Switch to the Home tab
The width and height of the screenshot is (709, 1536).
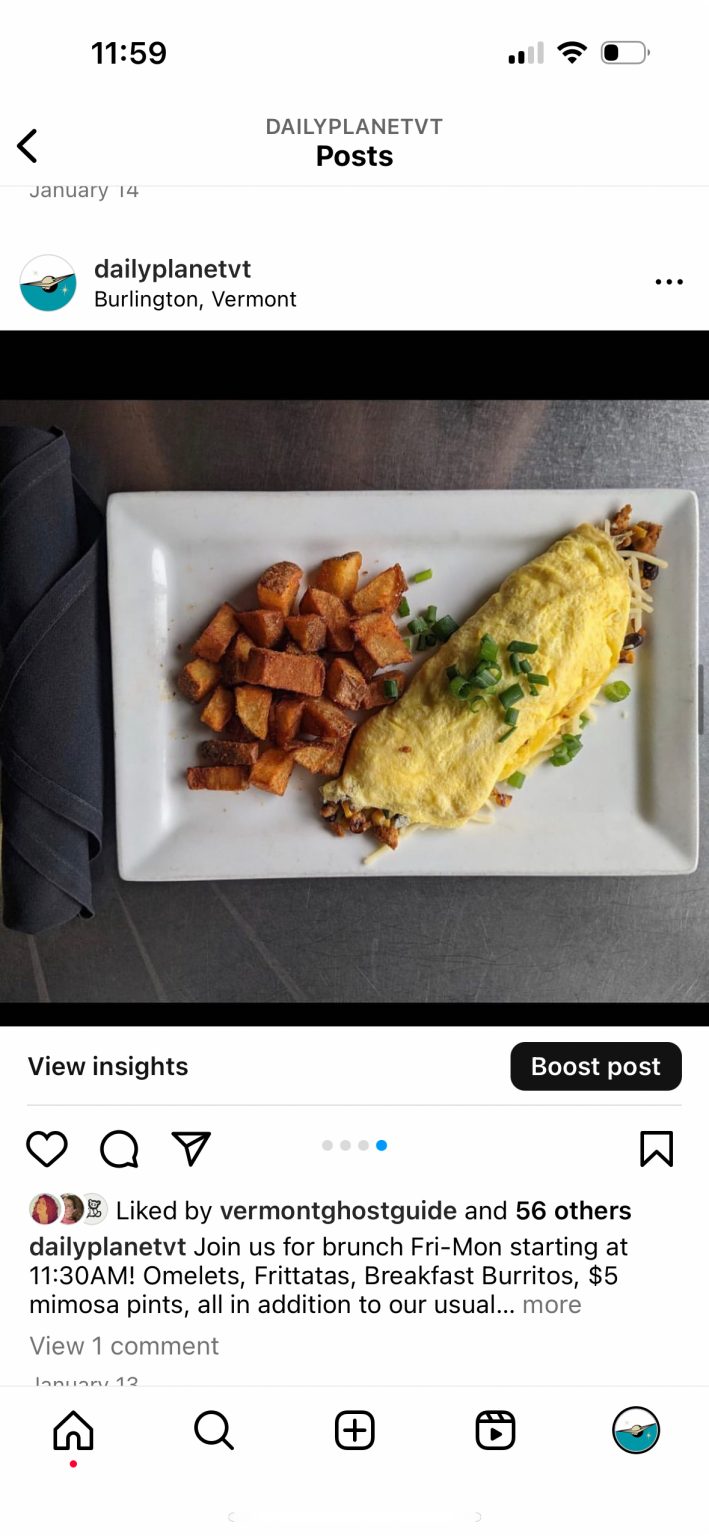(x=73, y=1431)
